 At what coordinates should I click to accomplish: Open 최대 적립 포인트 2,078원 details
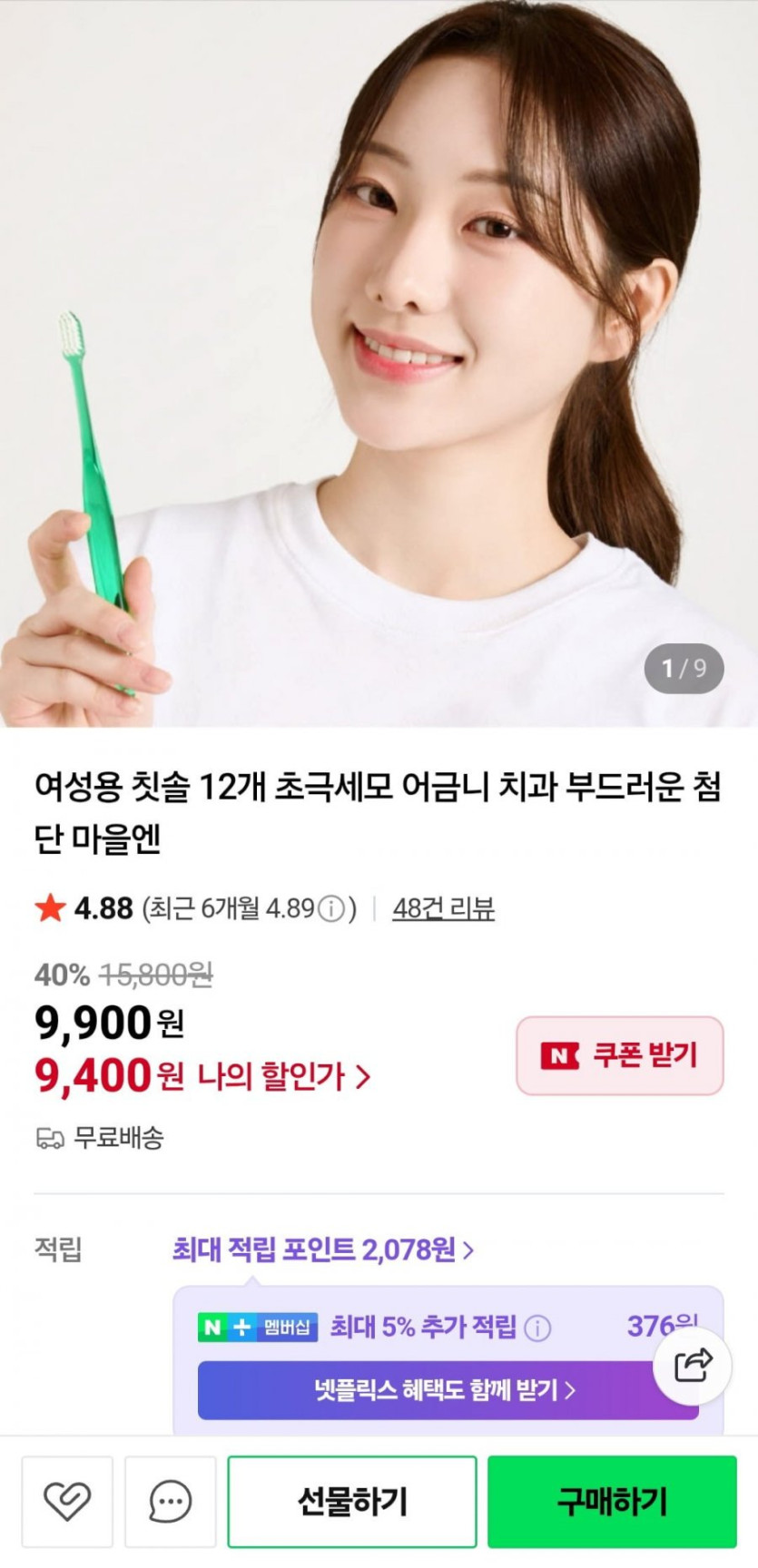pyautogui.click(x=322, y=1249)
